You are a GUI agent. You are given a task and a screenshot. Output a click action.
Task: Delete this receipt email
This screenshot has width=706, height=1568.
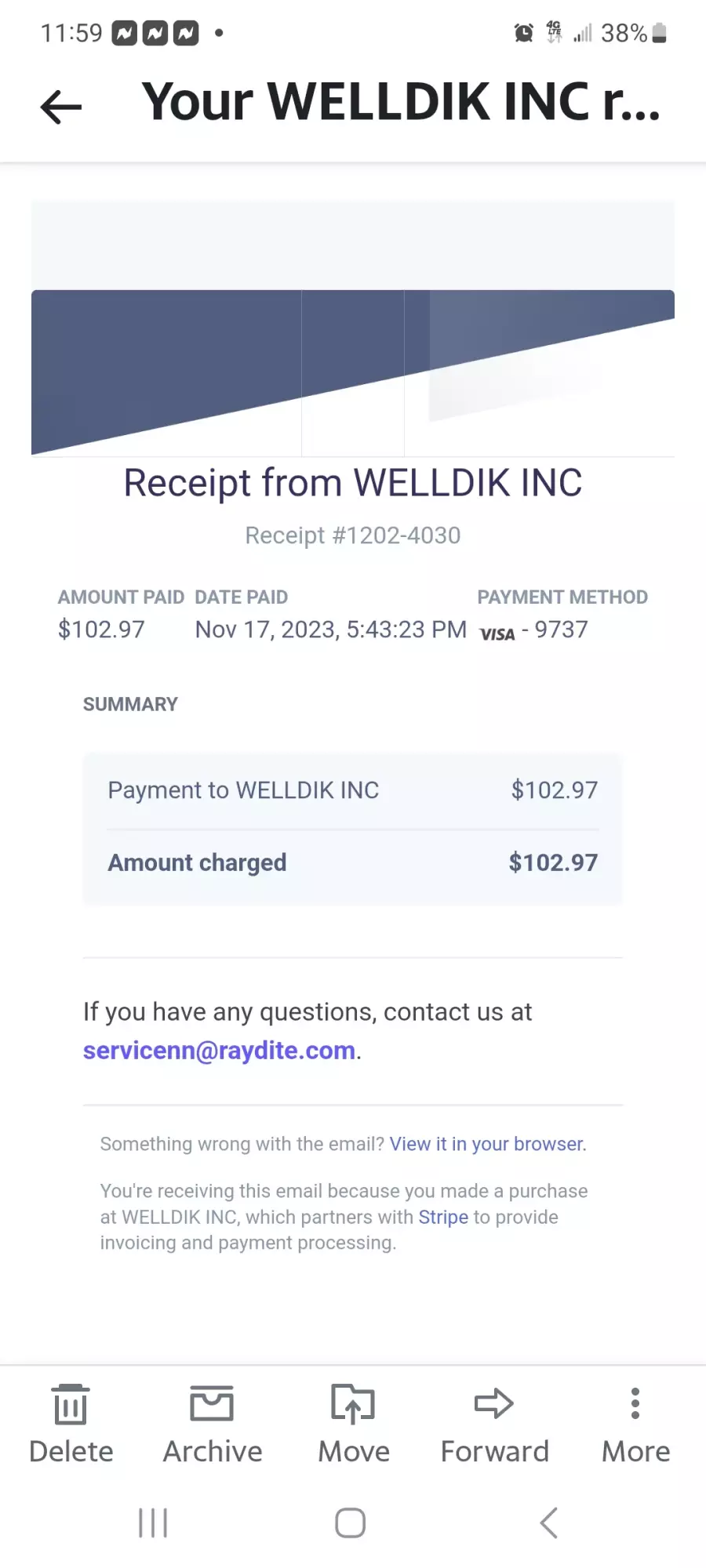coord(71,1425)
